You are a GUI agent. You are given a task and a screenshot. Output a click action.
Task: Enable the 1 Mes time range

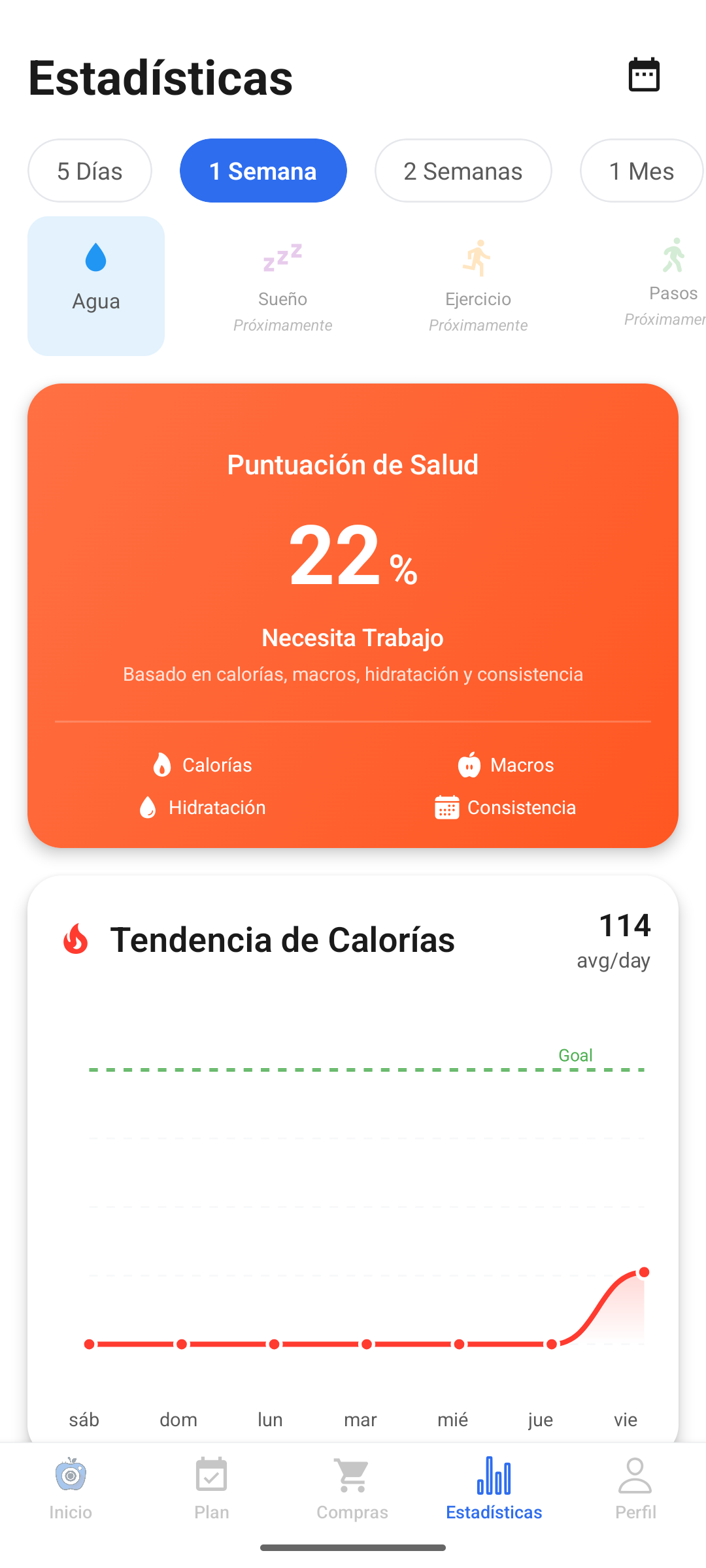[x=641, y=171]
